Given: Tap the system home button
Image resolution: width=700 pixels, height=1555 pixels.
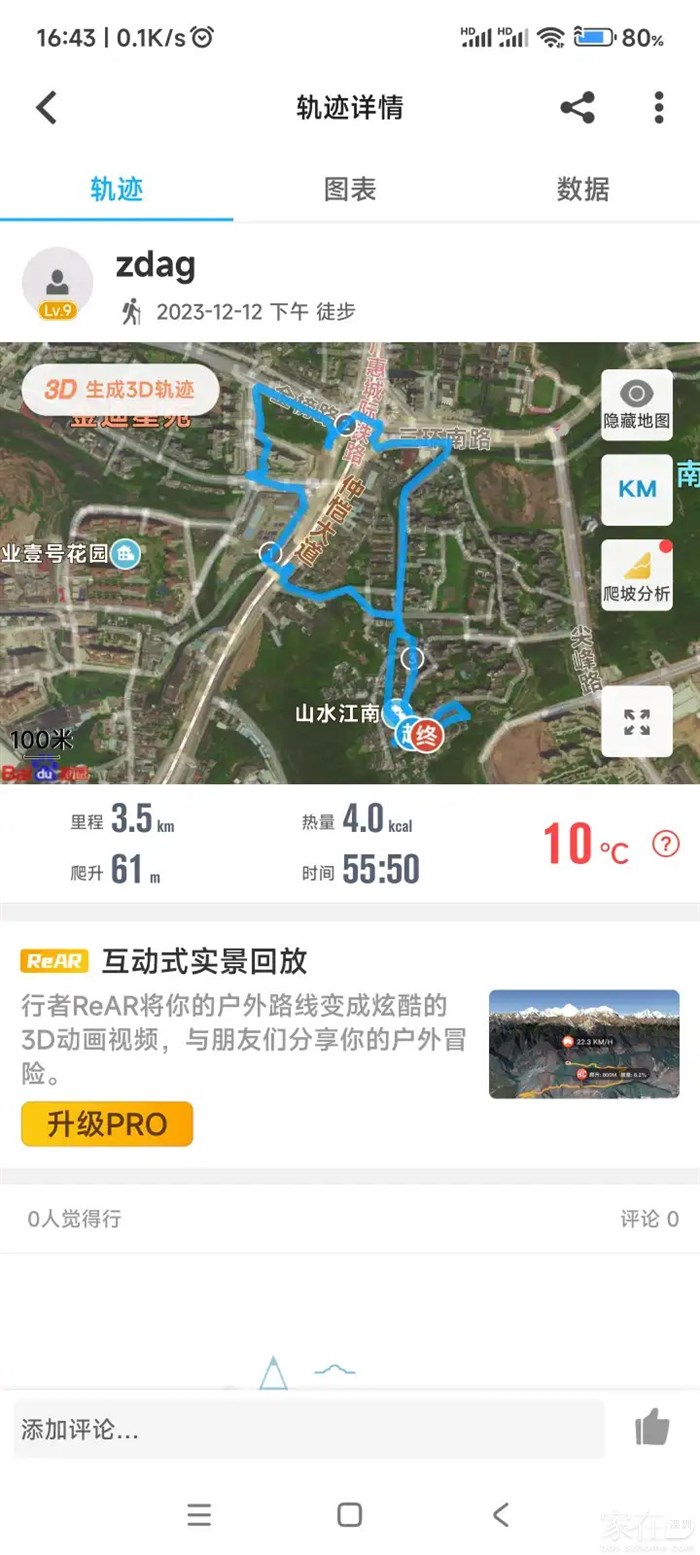Looking at the screenshot, I should click(x=349, y=1514).
